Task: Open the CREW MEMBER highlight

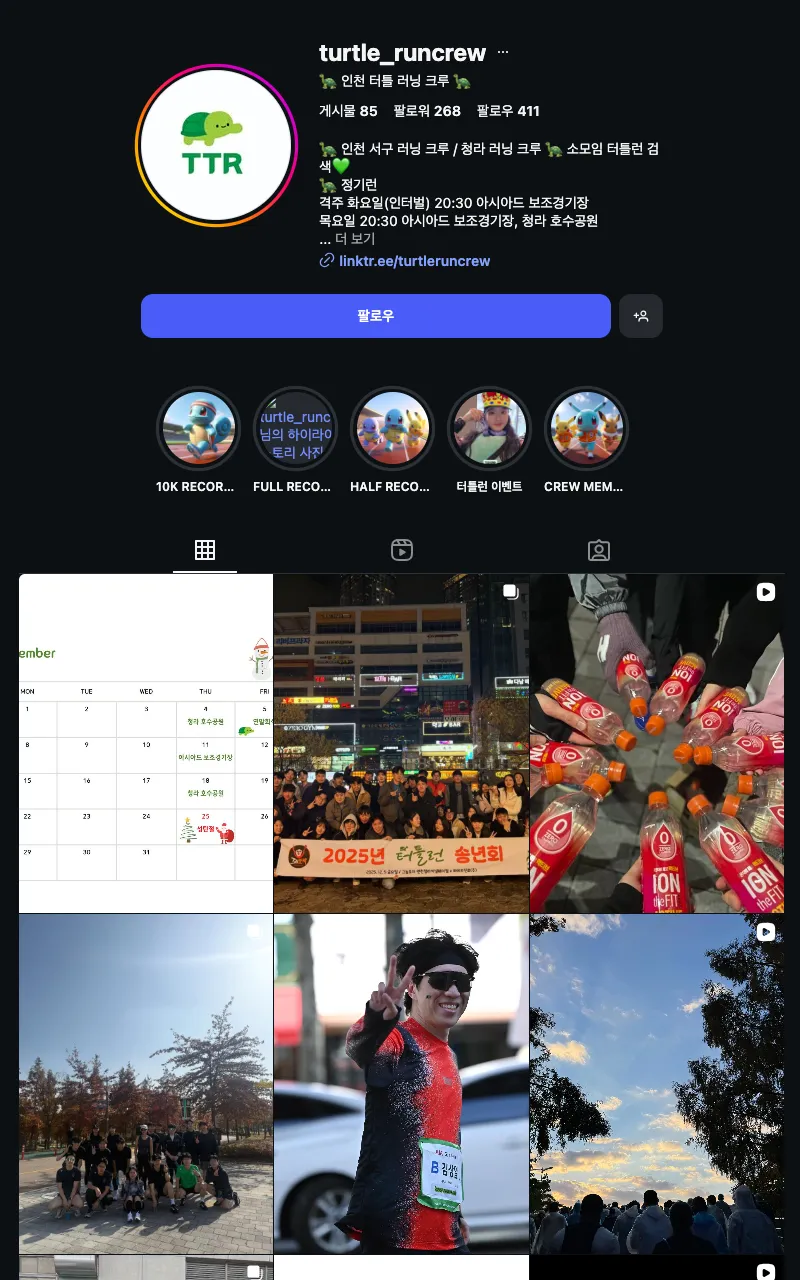Action: click(586, 429)
